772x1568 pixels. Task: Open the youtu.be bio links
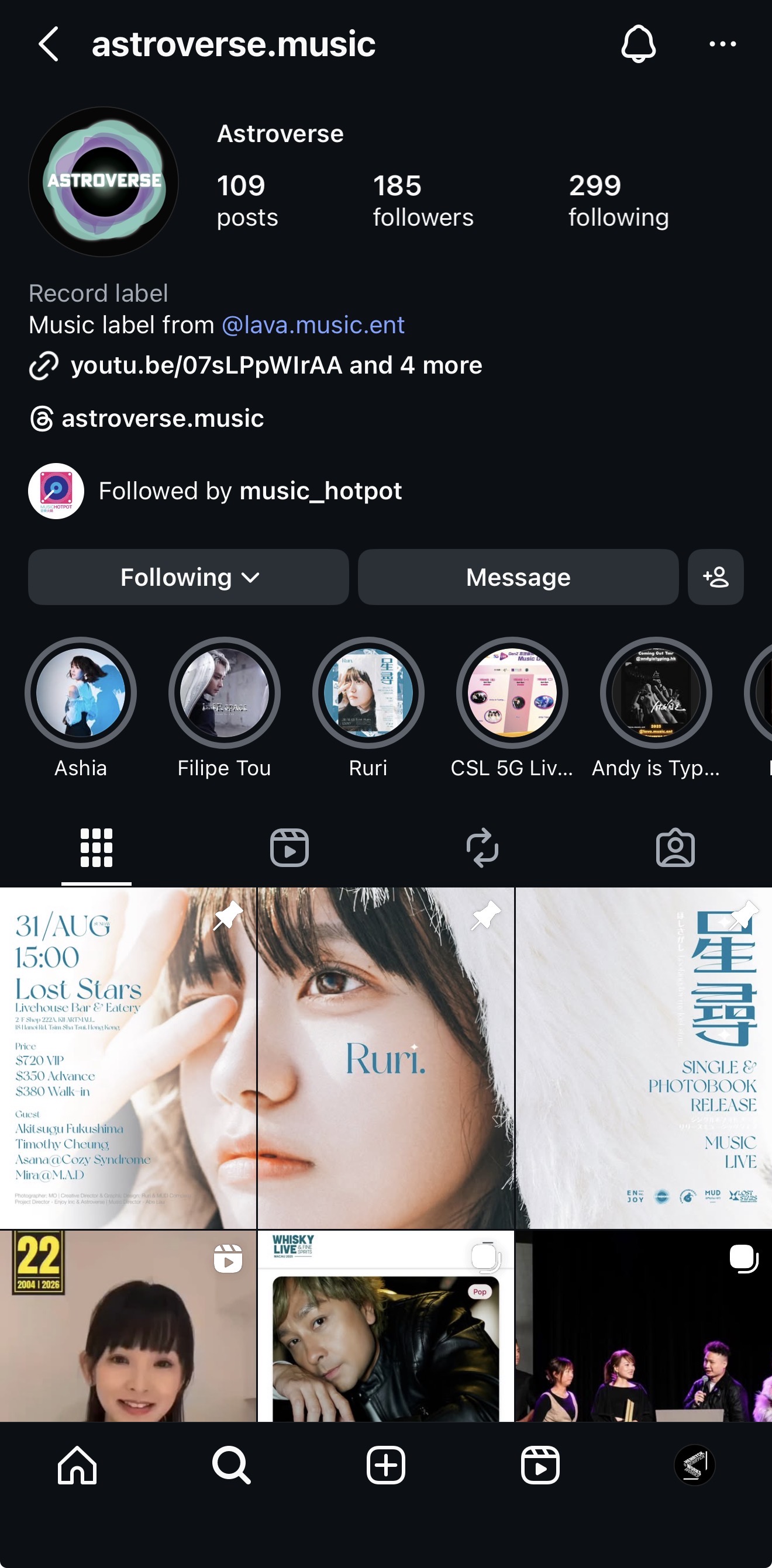pyautogui.click(x=276, y=365)
